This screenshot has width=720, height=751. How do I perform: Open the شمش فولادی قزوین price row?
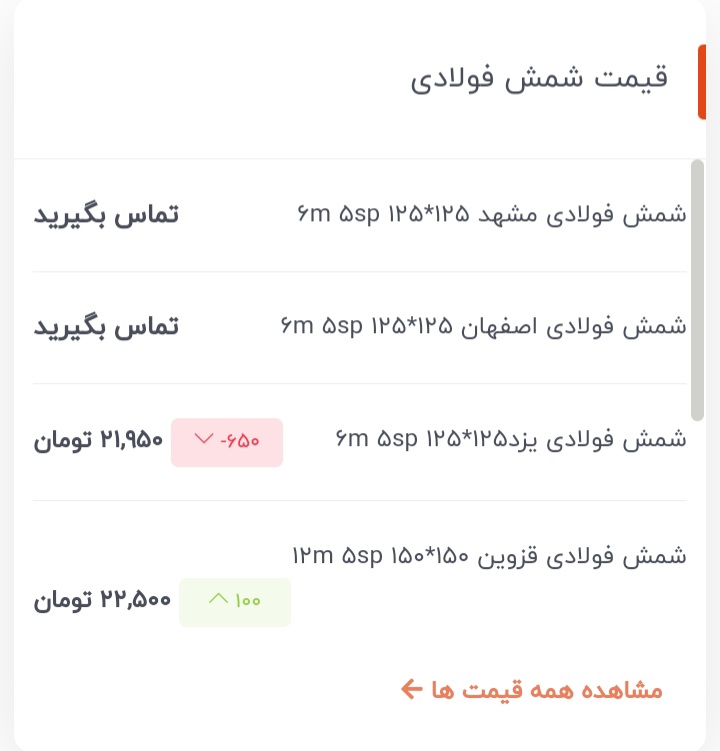pyautogui.click(x=489, y=555)
